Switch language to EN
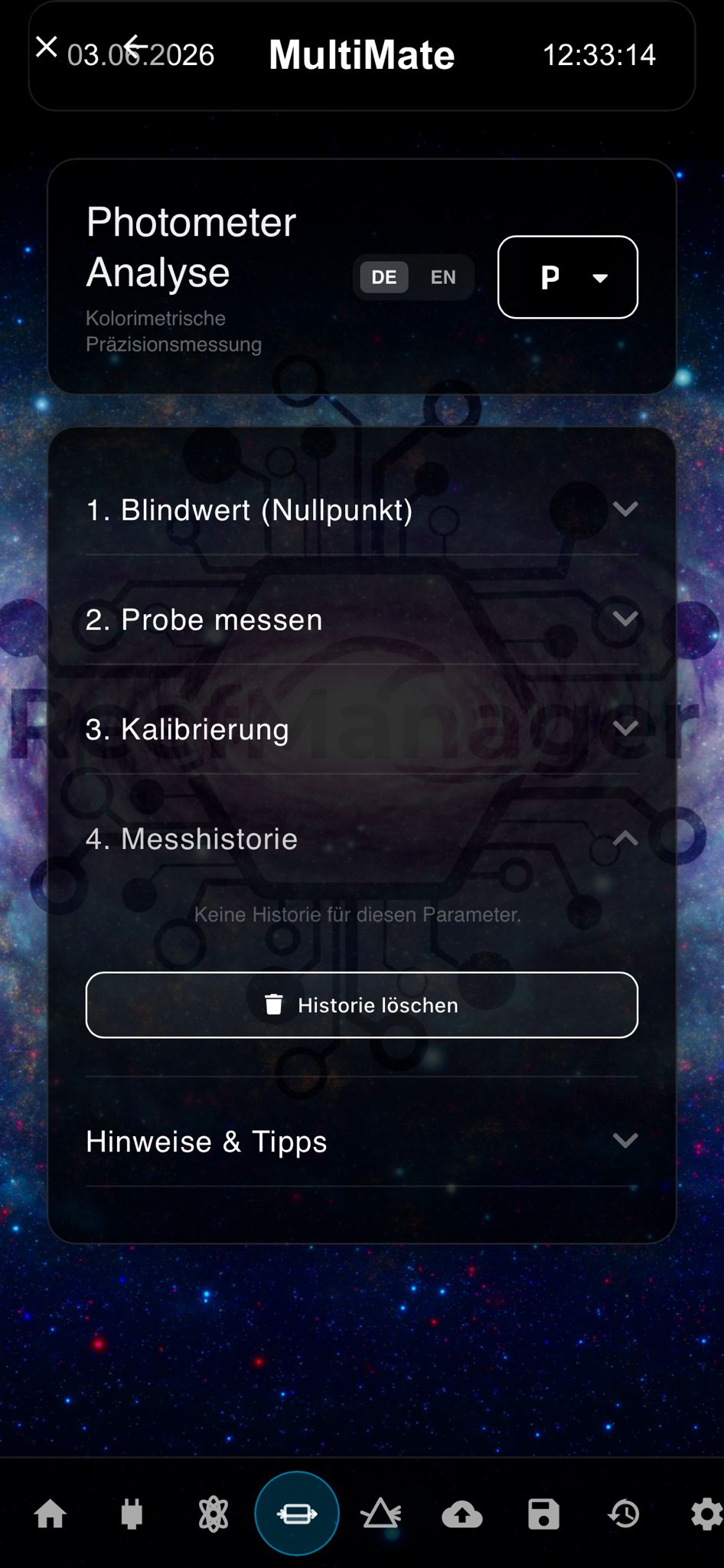 (x=443, y=277)
